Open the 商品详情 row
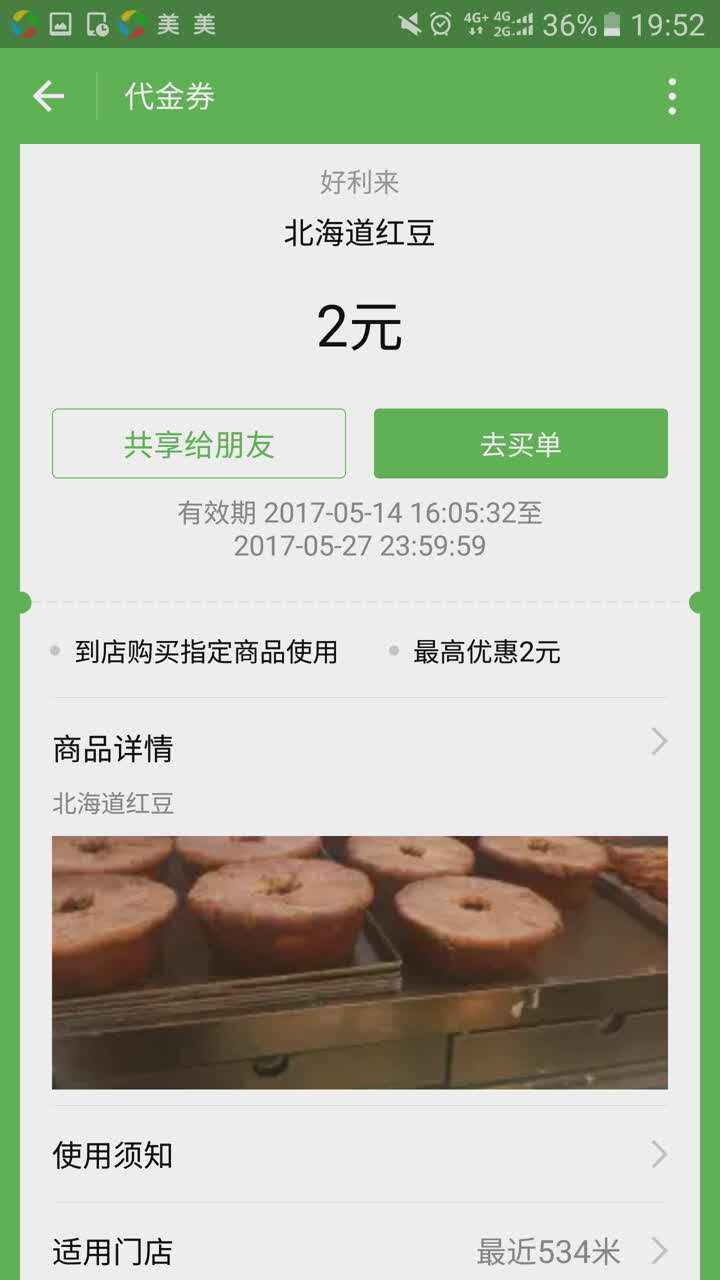This screenshot has width=720, height=1280. pyautogui.click(x=360, y=747)
